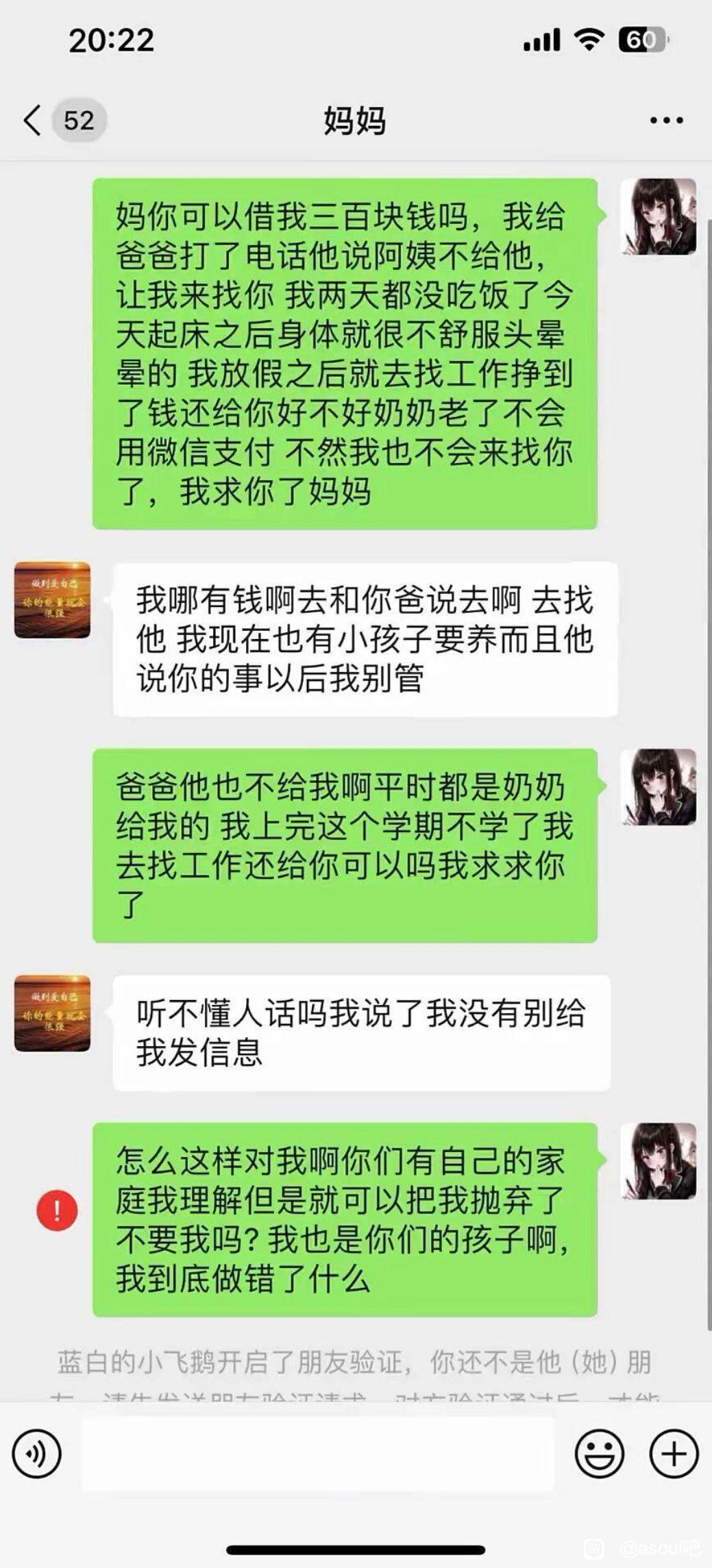
Task: Open 妈妈's profile avatar beside 我哪有钱啊
Action: (x=52, y=600)
